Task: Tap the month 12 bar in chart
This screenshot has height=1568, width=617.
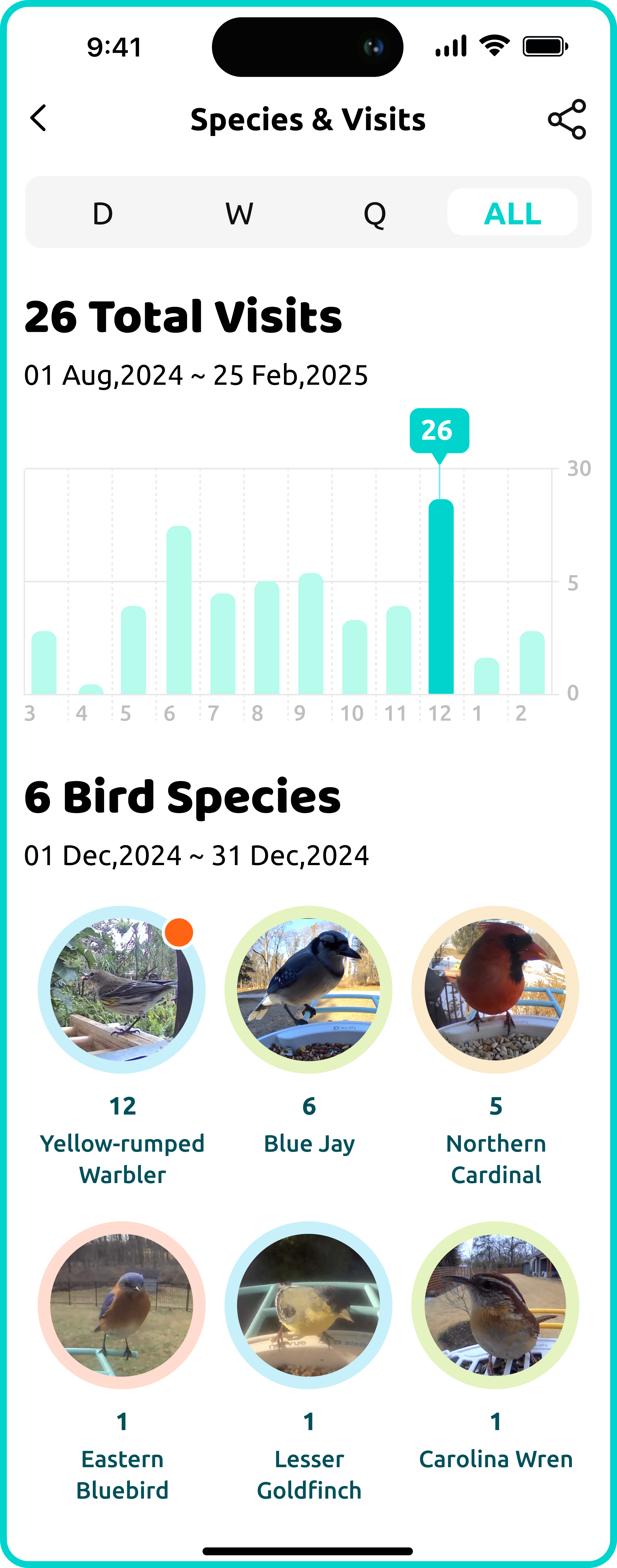Action: 441,597
